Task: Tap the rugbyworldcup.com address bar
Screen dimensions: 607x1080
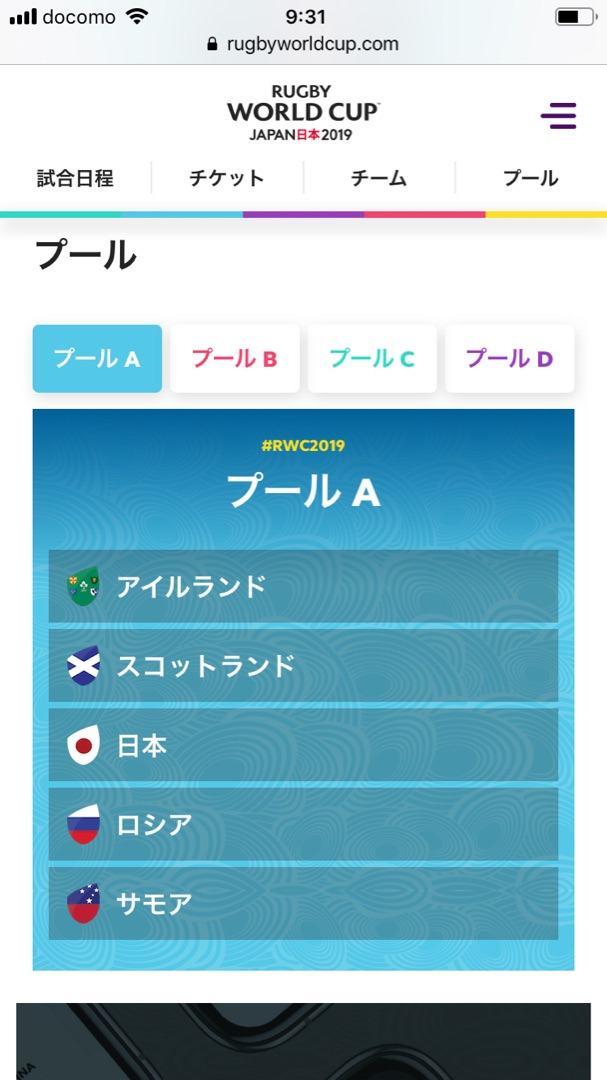Action: [303, 44]
